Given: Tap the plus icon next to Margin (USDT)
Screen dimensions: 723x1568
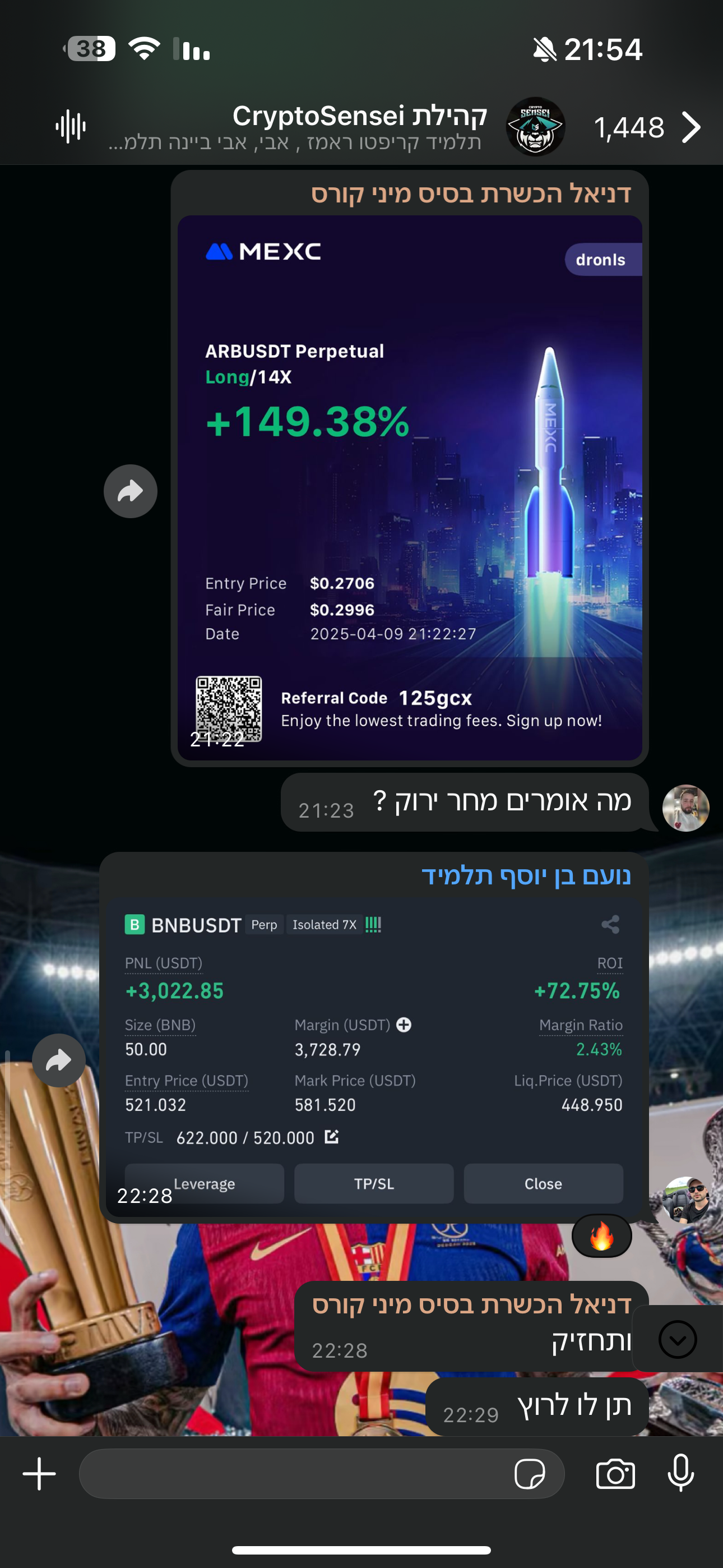Looking at the screenshot, I should click(404, 1025).
